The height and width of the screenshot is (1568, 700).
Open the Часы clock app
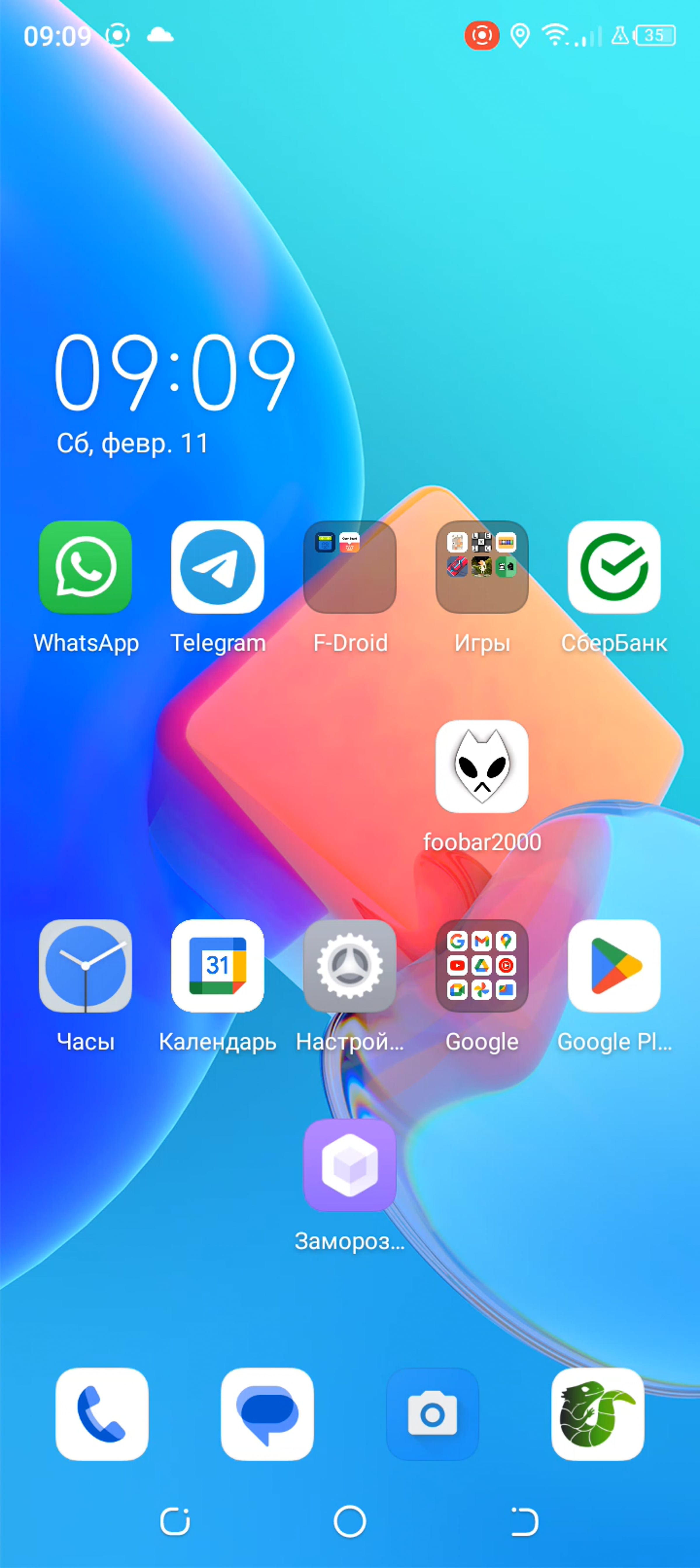pyautogui.click(x=85, y=966)
